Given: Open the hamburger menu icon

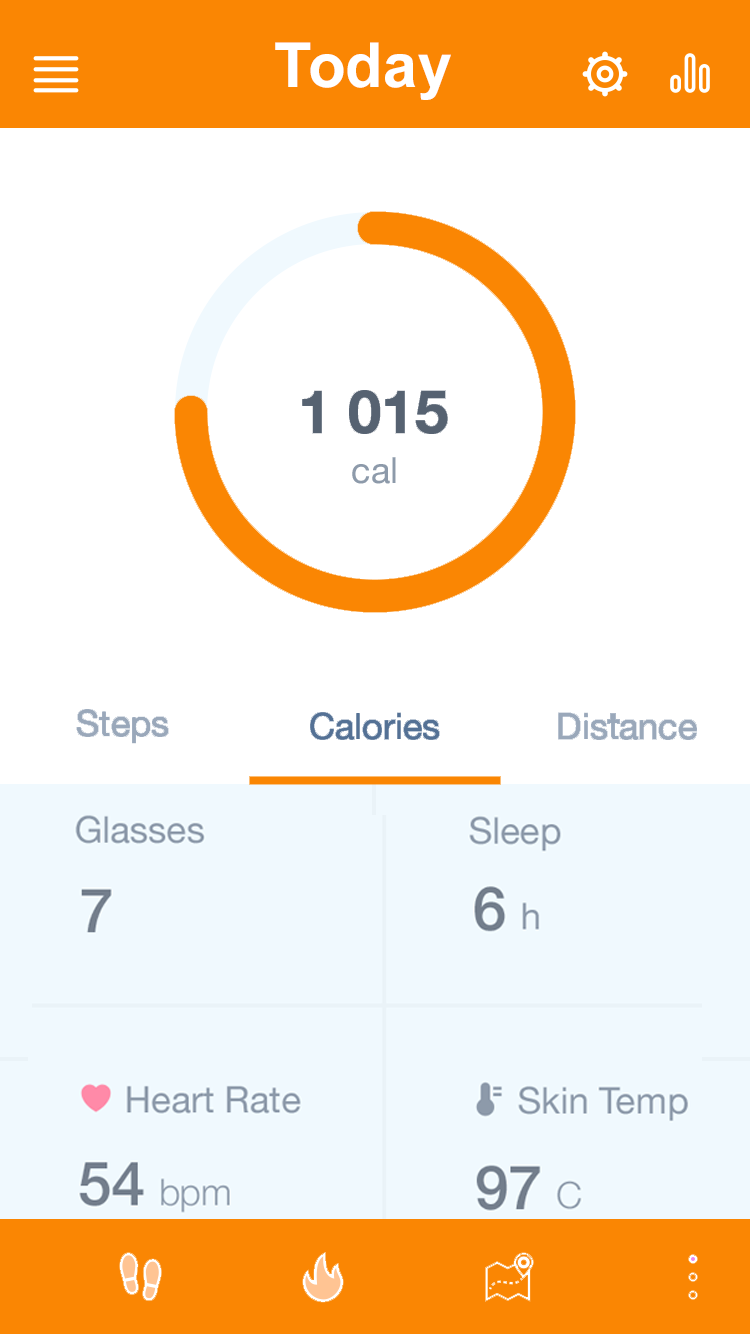Looking at the screenshot, I should (56, 72).
